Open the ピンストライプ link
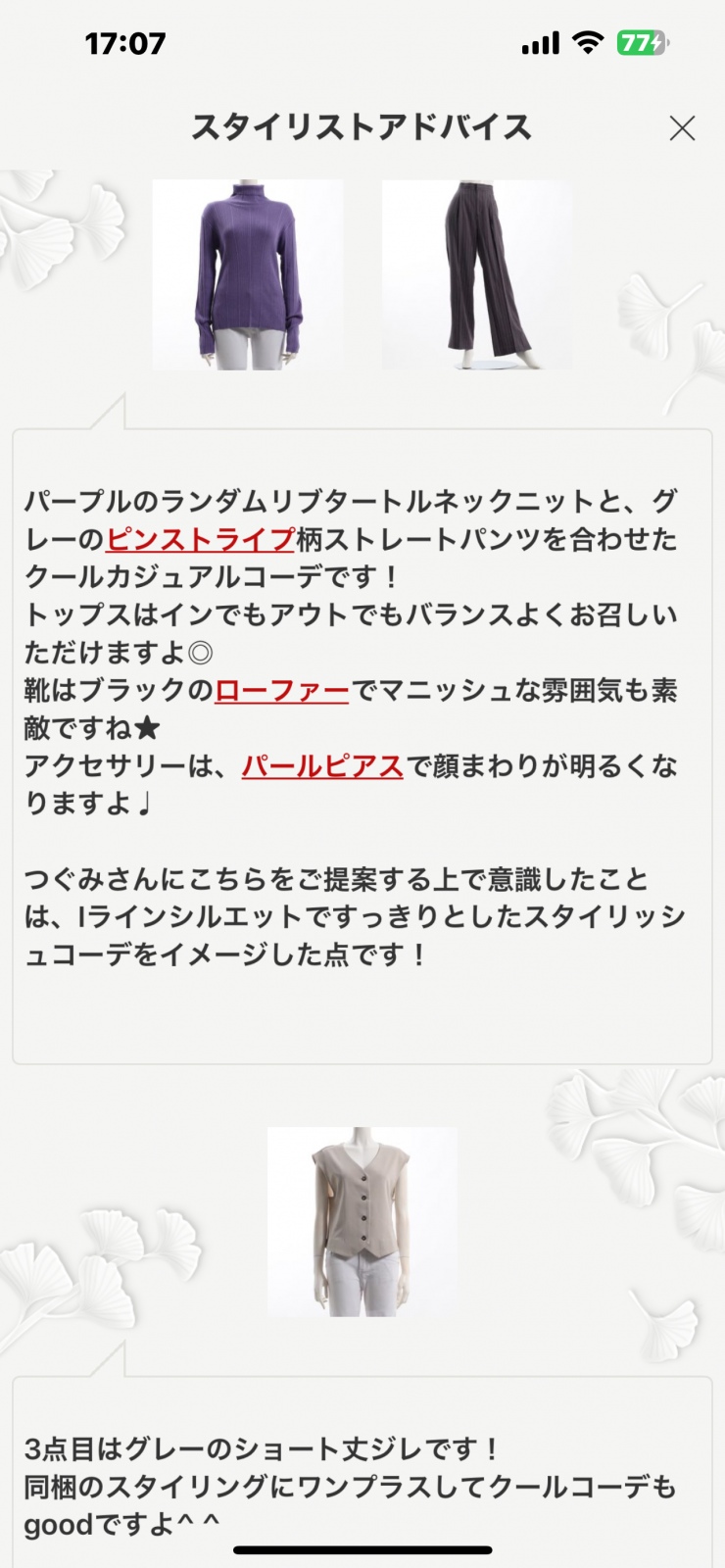Viewport: 725px width, 1568px height. (x=201, y=539)
